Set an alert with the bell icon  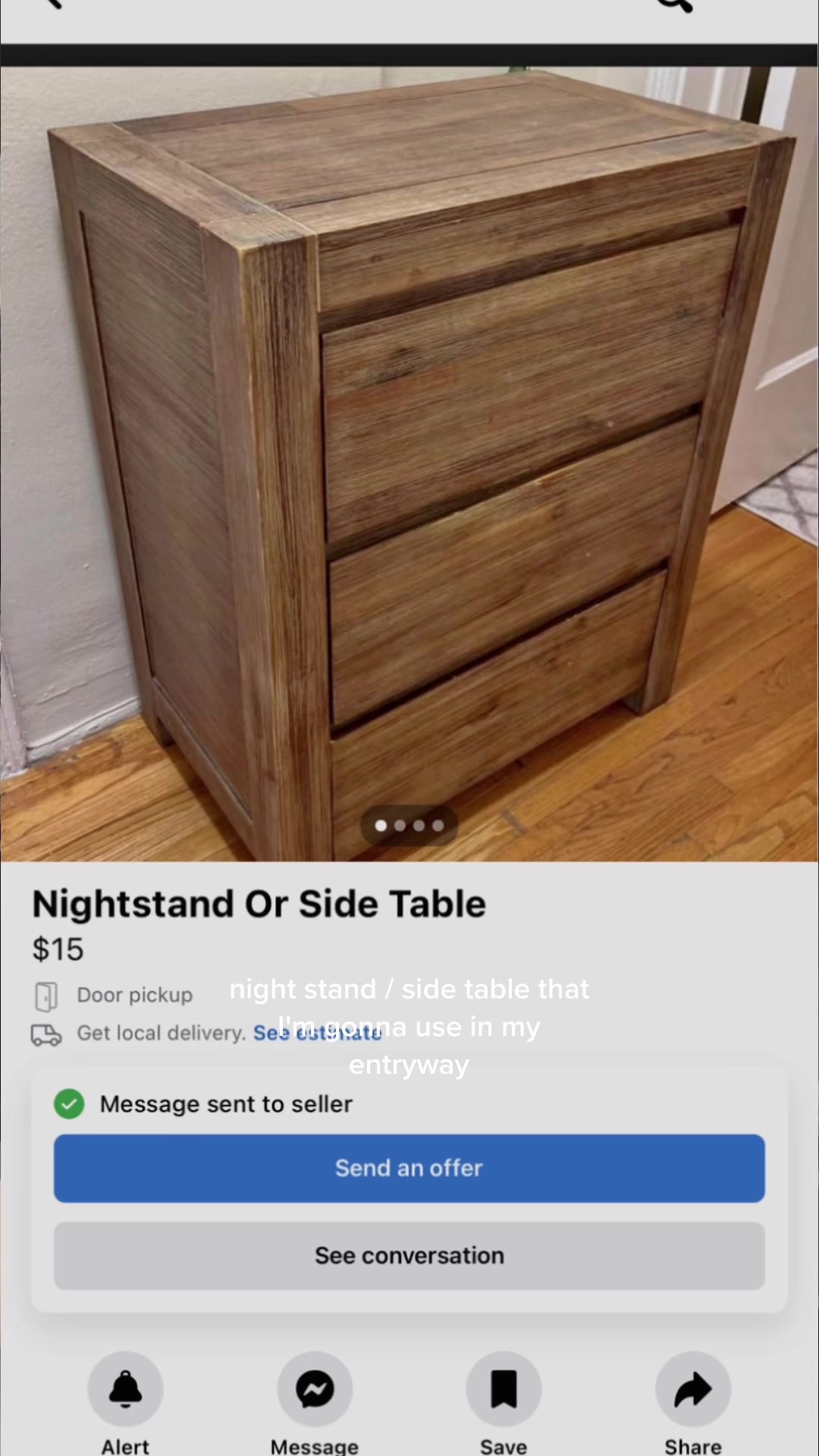tap(125, 1389)
